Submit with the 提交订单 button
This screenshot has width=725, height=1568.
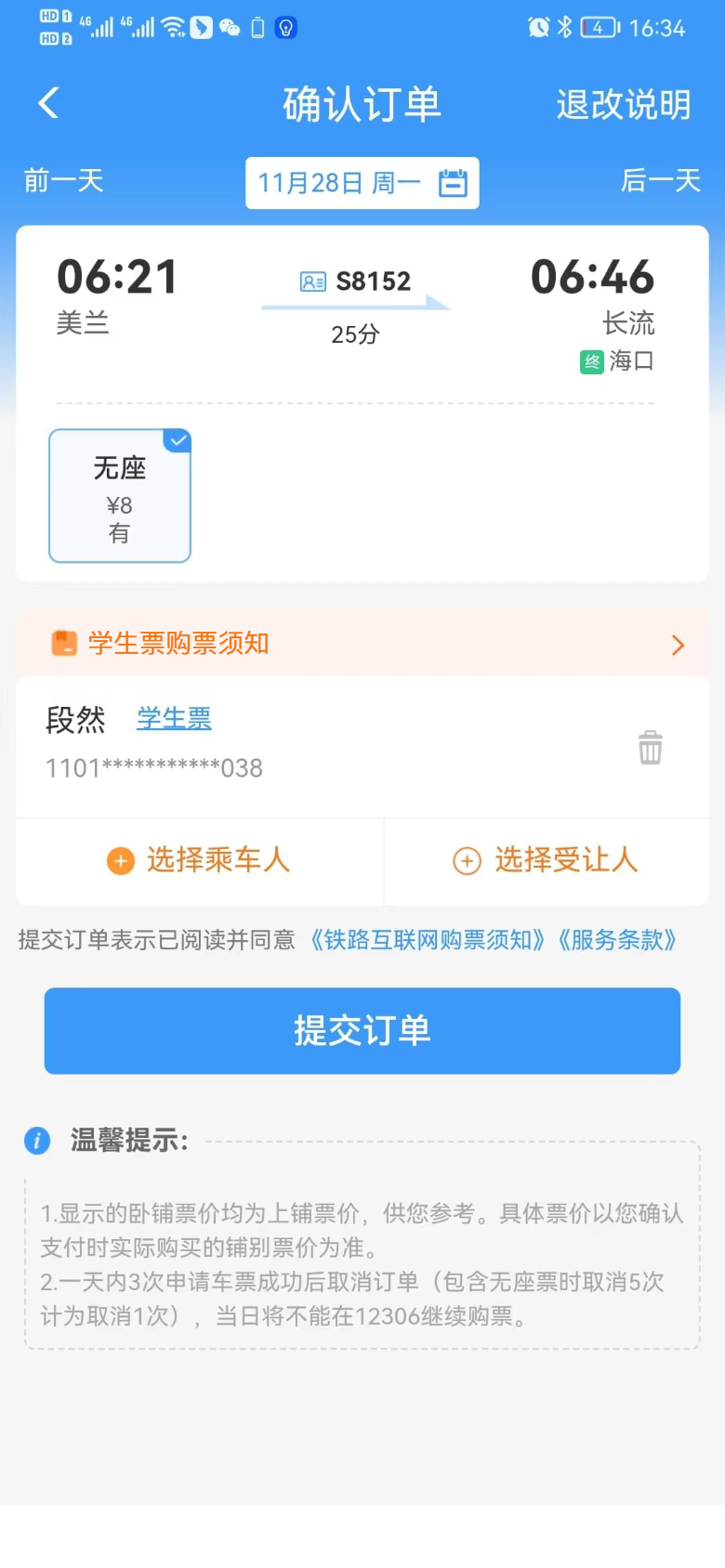tap(362, 1031)
